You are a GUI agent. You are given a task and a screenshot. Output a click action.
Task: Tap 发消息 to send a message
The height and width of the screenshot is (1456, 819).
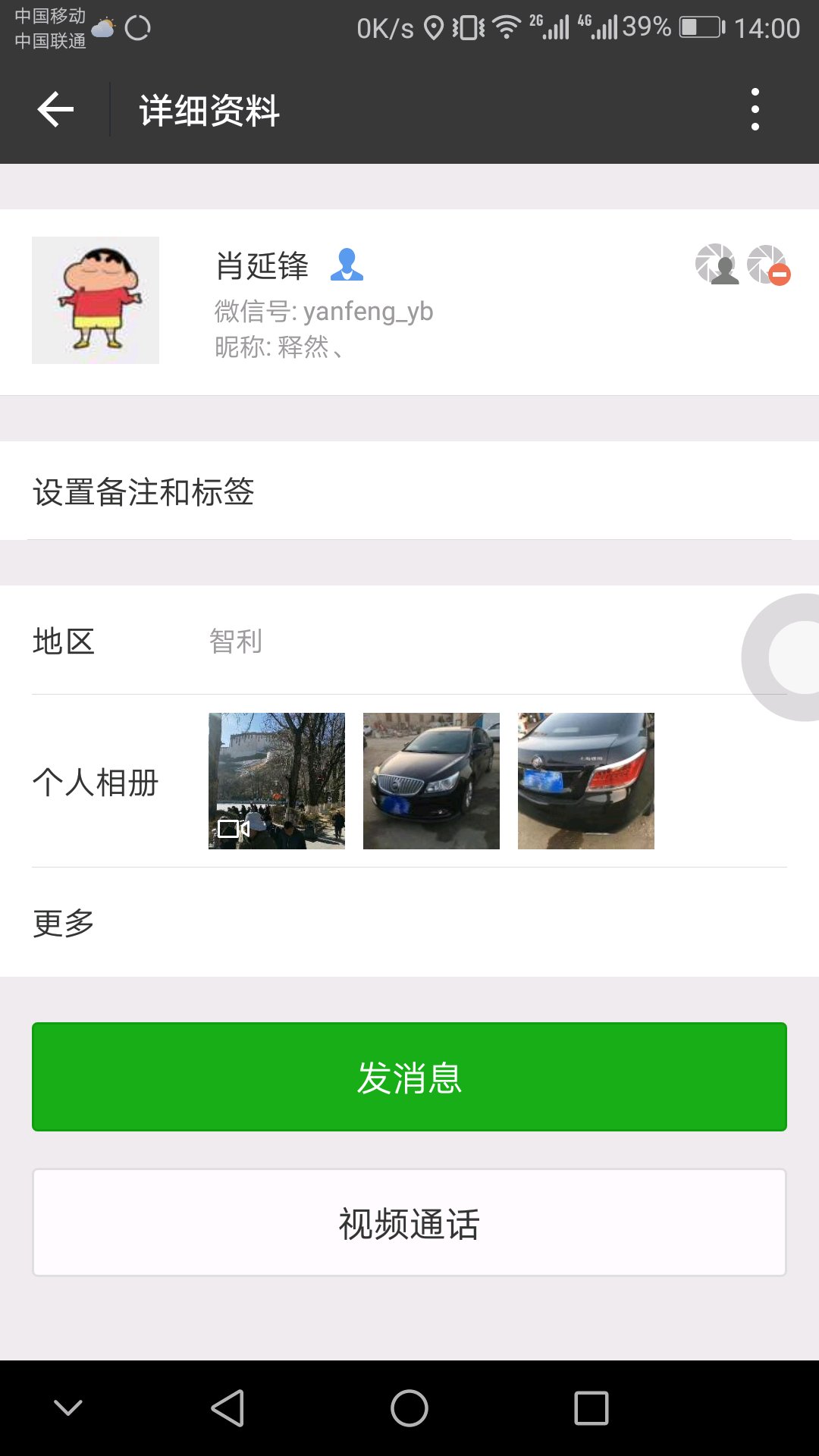[409, 1077]
